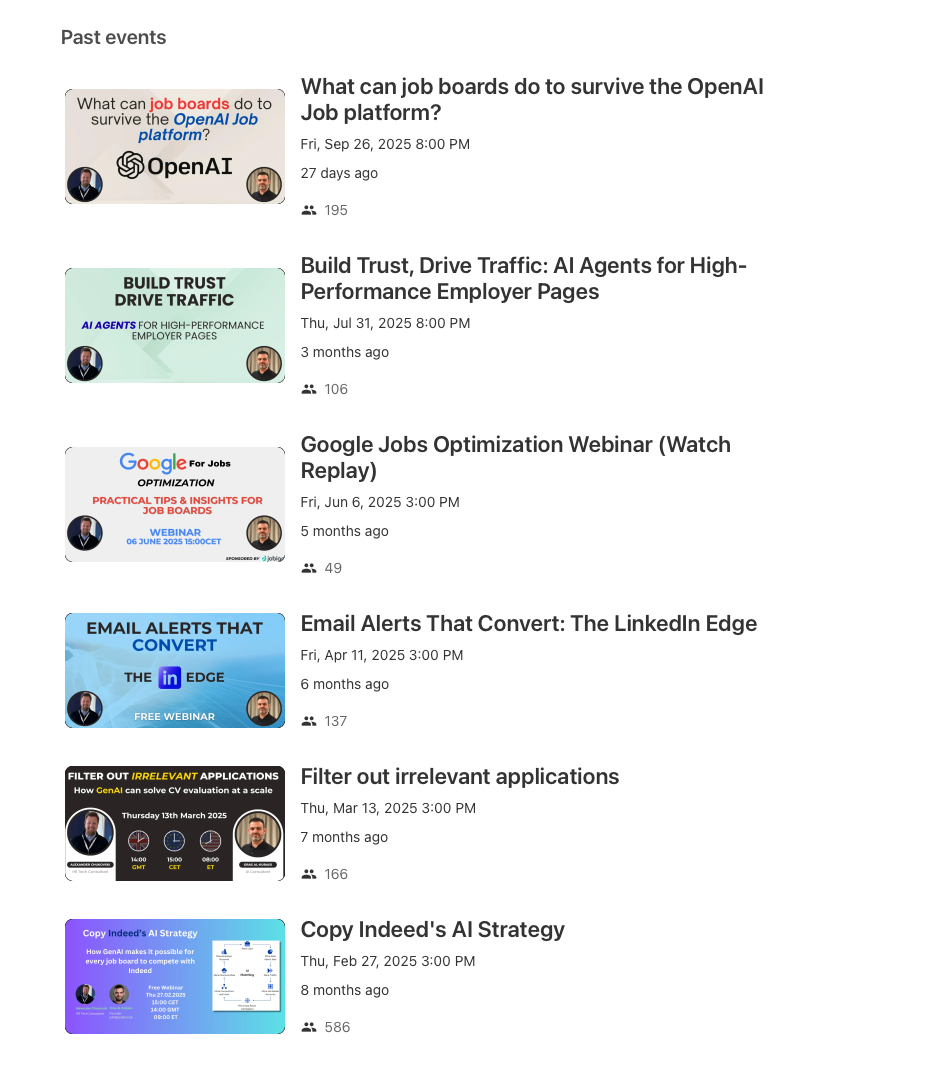Open 'Email Alerts That Convert' event title

pos(528,624)
